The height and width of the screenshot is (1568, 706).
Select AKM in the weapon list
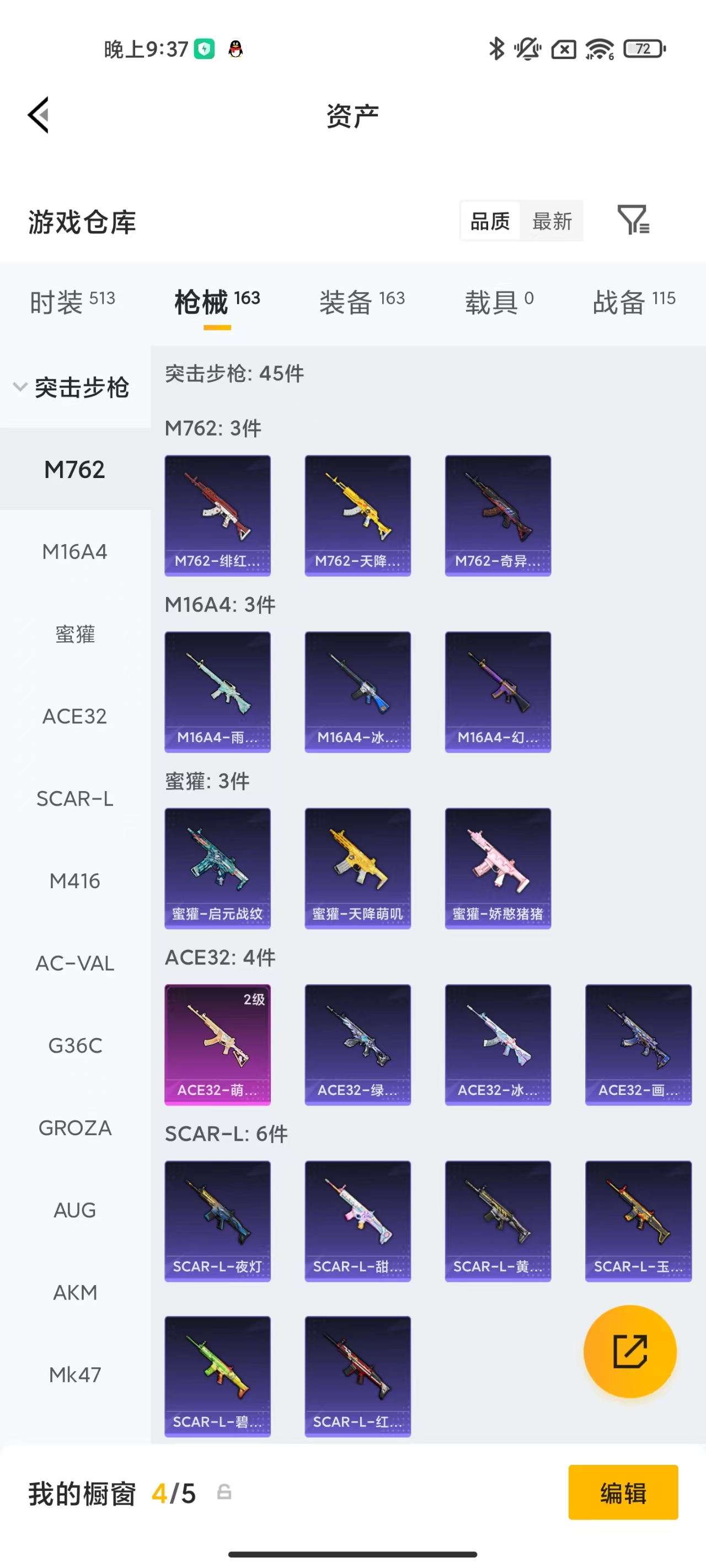75,1292
